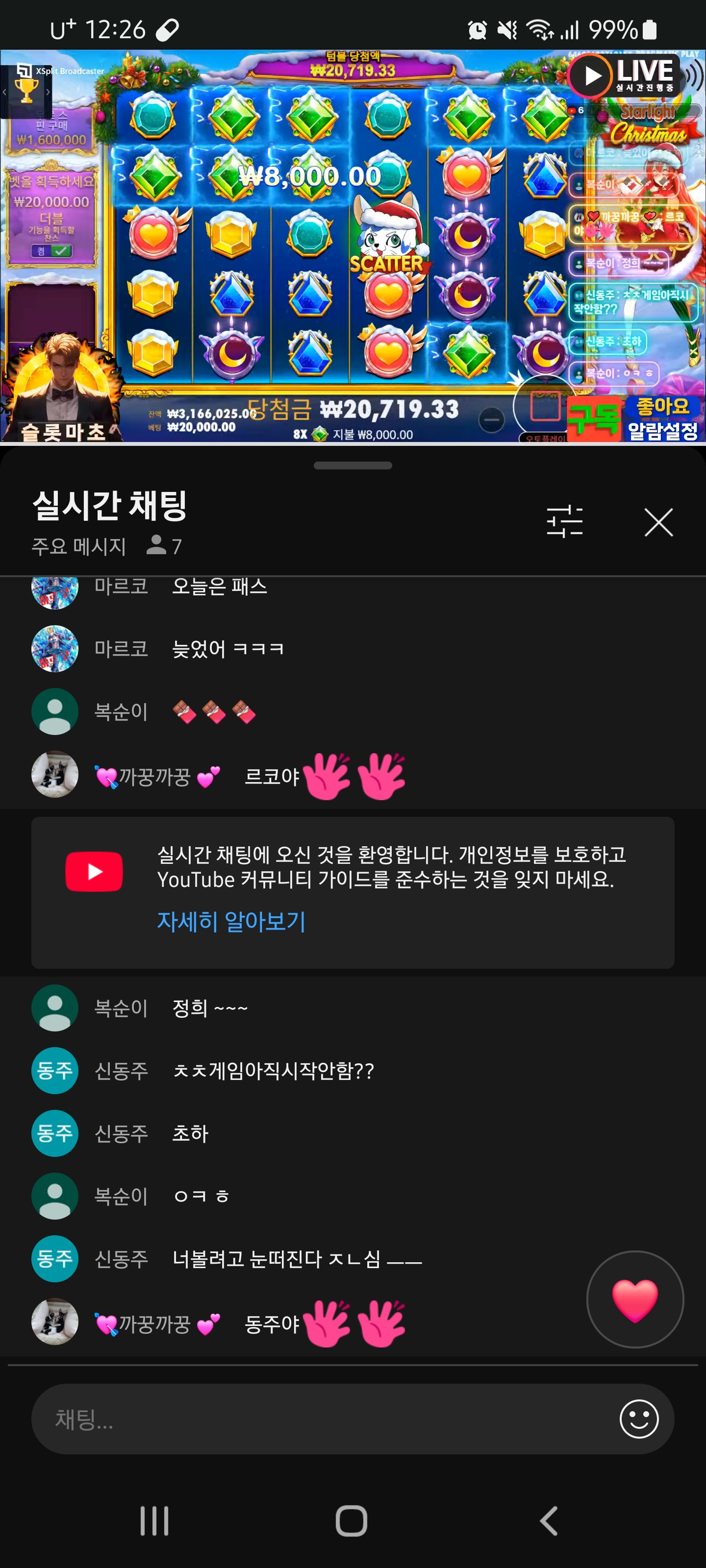Viewport: 706px width, 1568px height.
Task: Open live chat filter settings
Action: coord(564,522)
